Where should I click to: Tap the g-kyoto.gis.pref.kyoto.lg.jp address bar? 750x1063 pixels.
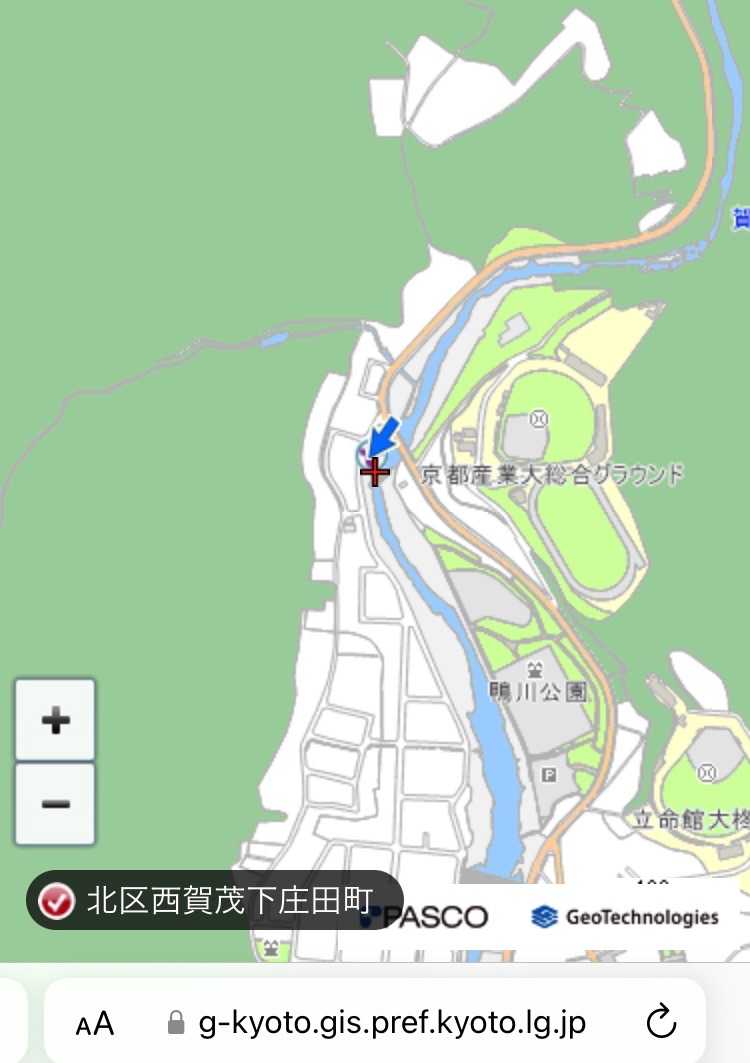tap(390, 1023)
